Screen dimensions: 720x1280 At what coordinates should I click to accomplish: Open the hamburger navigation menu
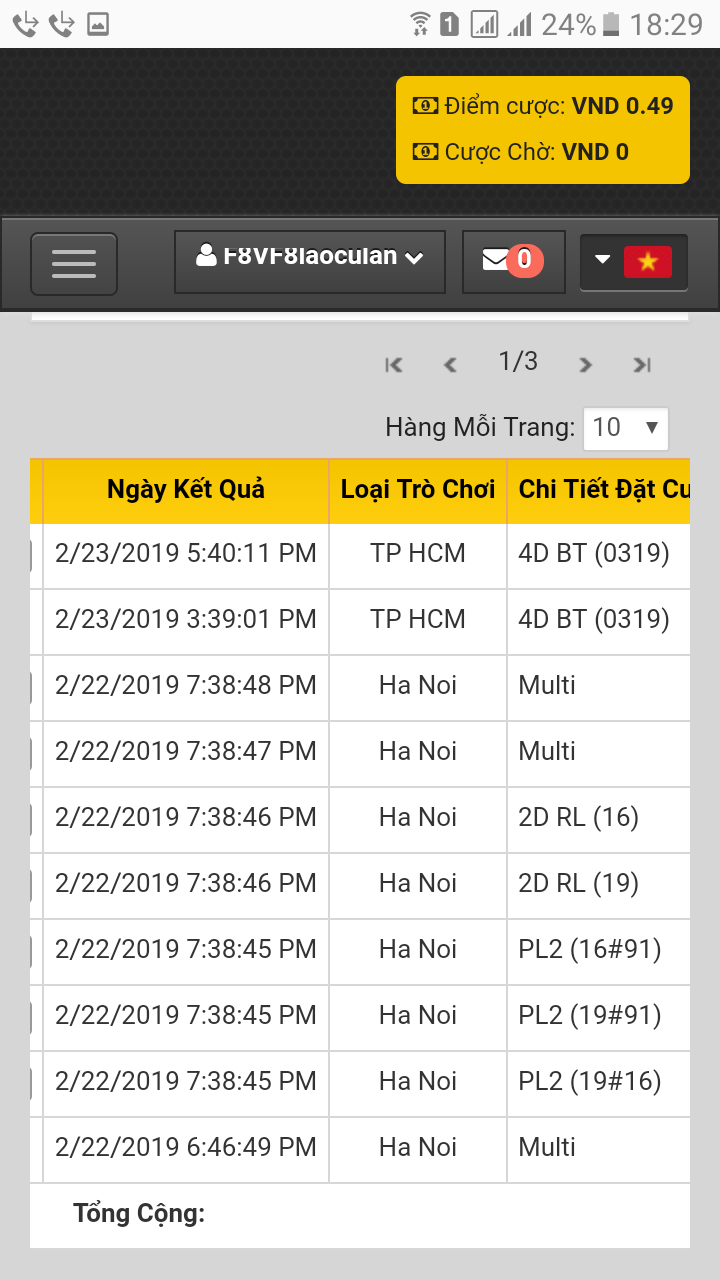(x=74, y=264)
